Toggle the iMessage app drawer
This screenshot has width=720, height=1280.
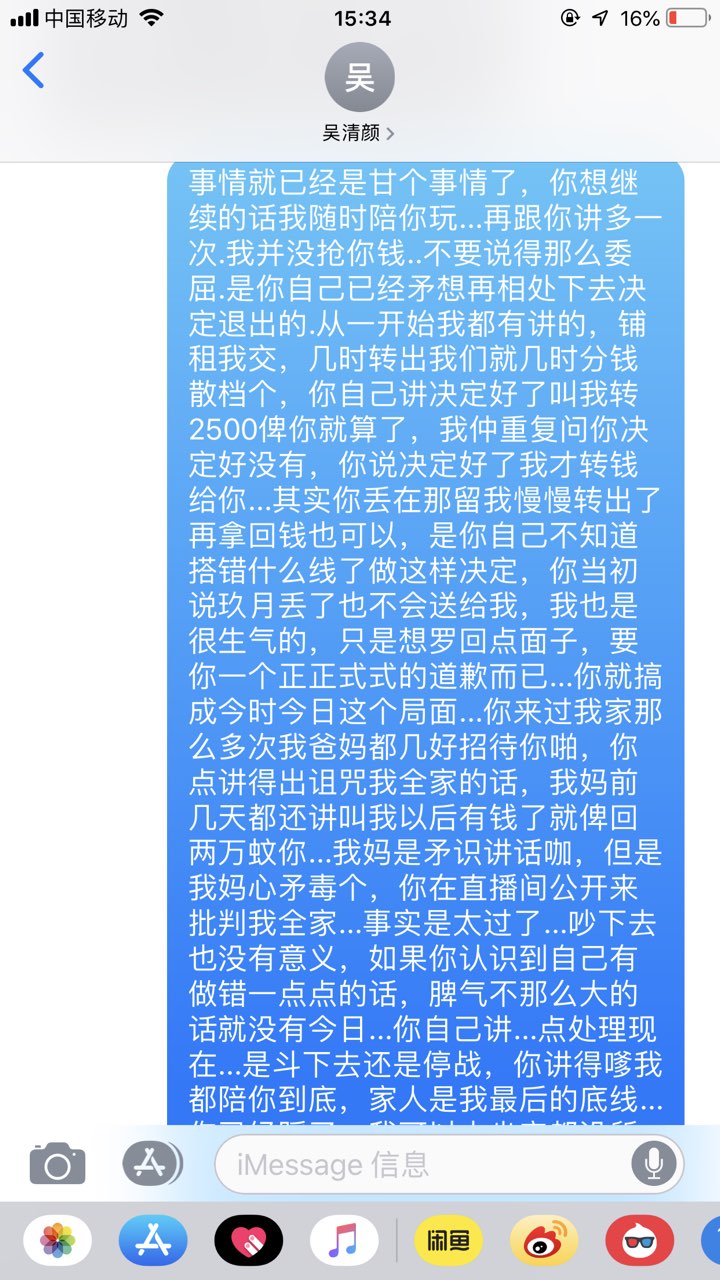coord(152,1163)
